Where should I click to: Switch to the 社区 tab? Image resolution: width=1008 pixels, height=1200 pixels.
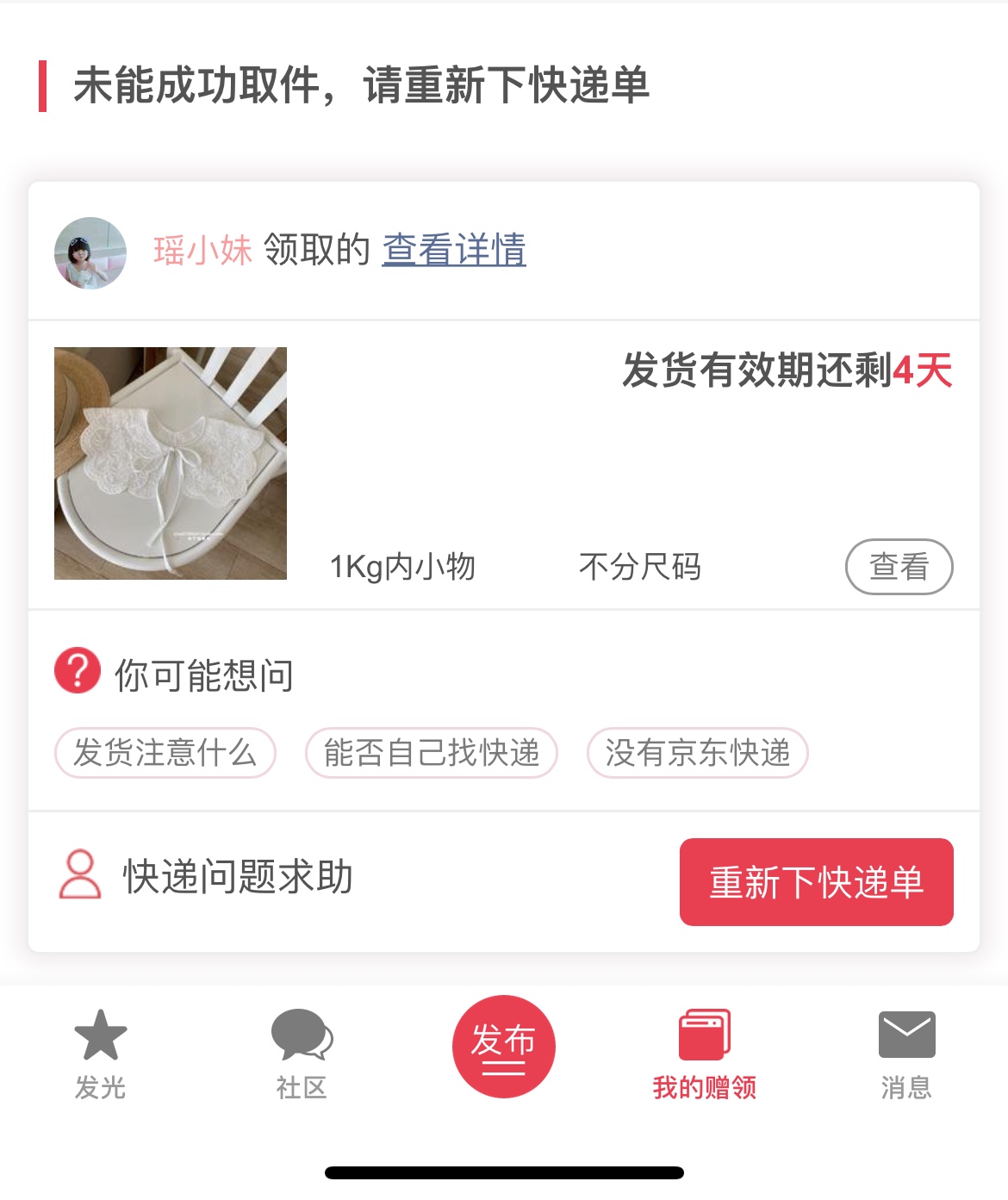[x=302, y=1054]
